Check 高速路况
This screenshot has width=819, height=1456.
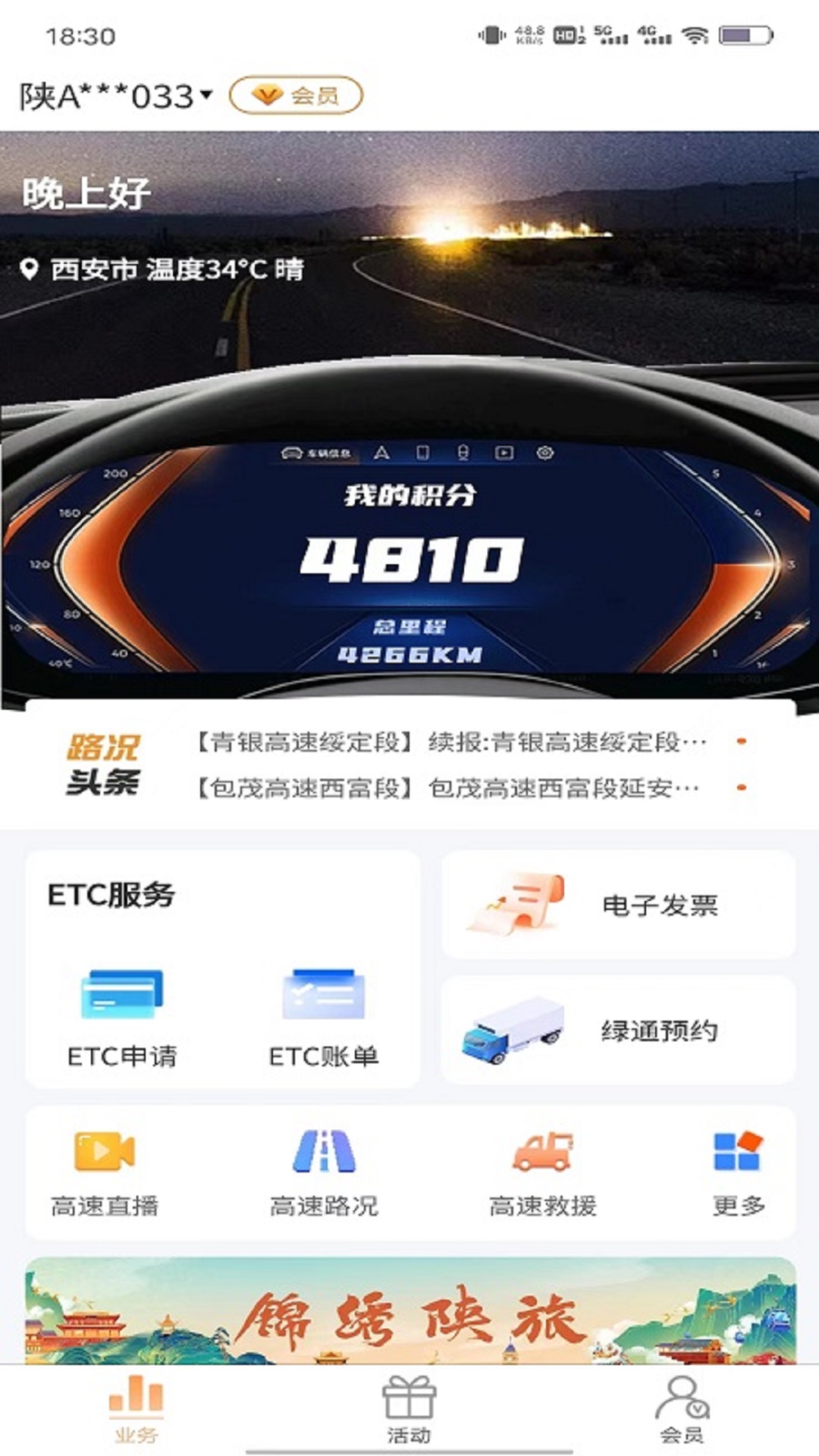click(324, 1172)
